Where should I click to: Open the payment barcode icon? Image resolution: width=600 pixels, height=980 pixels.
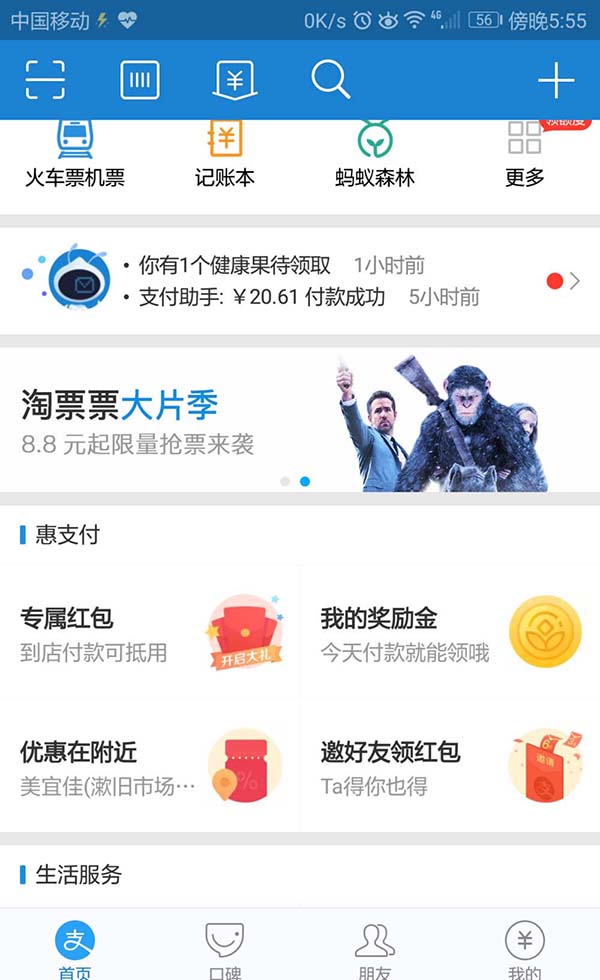tap(140, 80)
